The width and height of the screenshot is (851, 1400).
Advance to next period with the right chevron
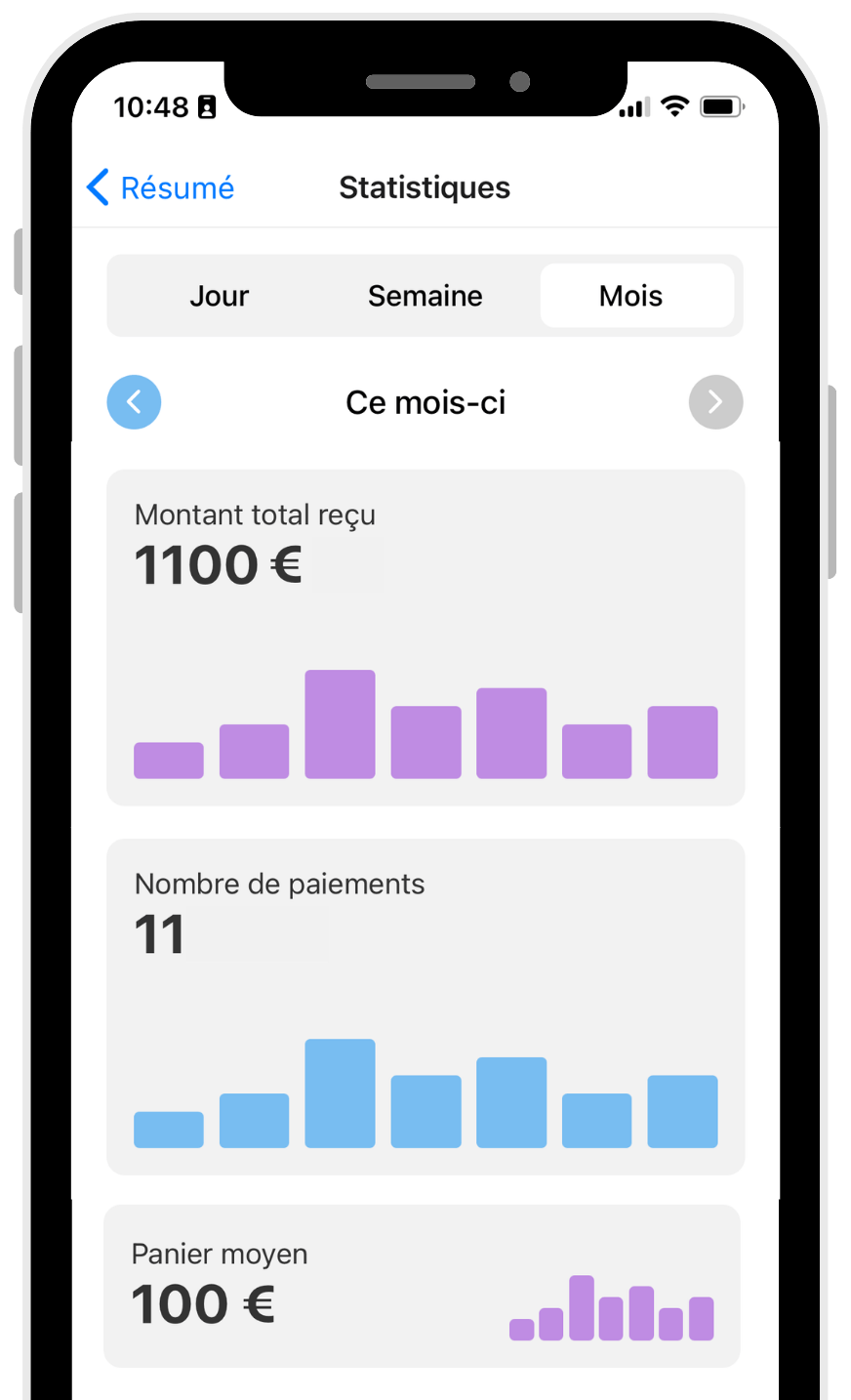click(x=716, y=401)
